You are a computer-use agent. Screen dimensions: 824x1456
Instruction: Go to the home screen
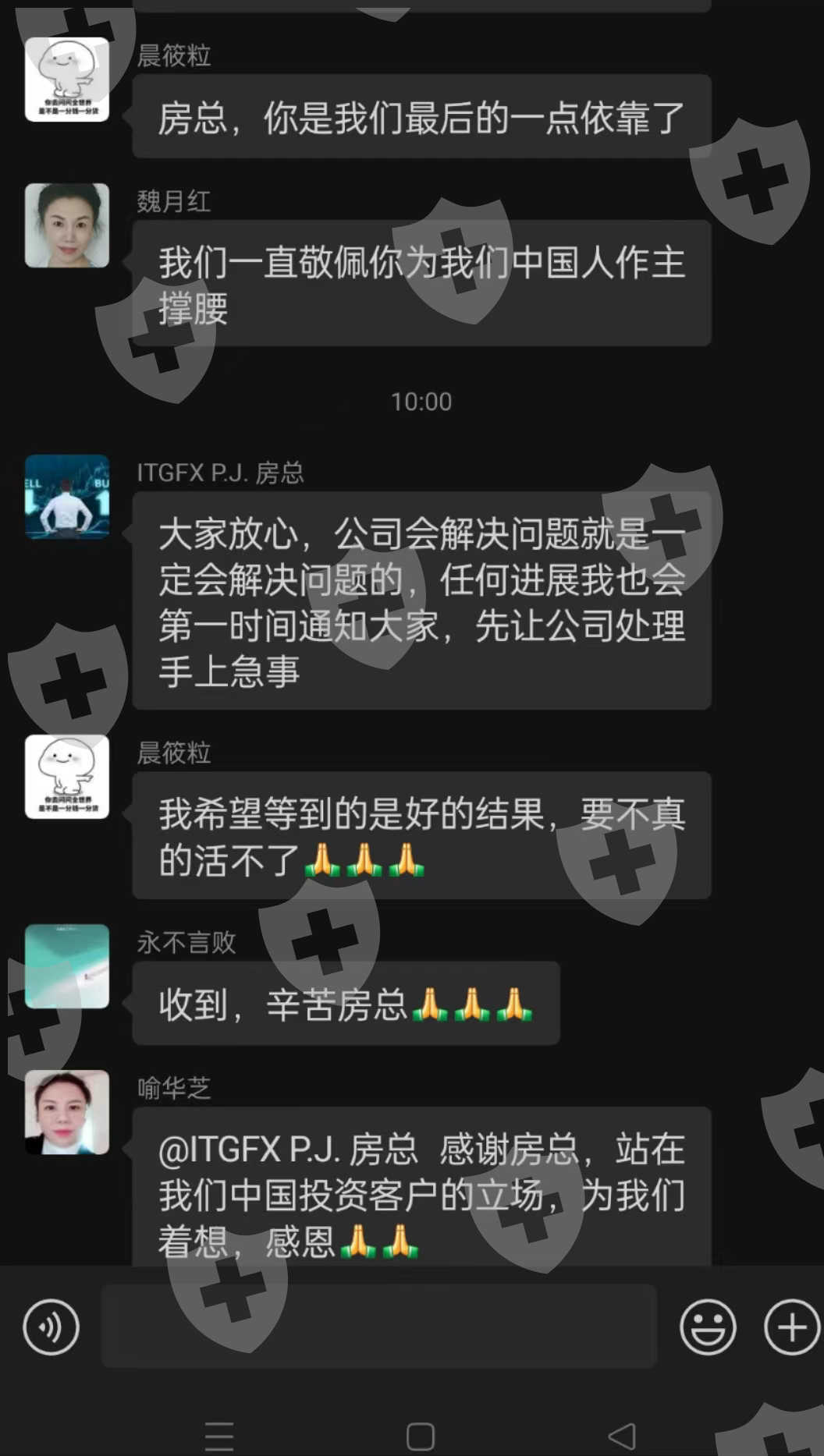click(421, 1436)
